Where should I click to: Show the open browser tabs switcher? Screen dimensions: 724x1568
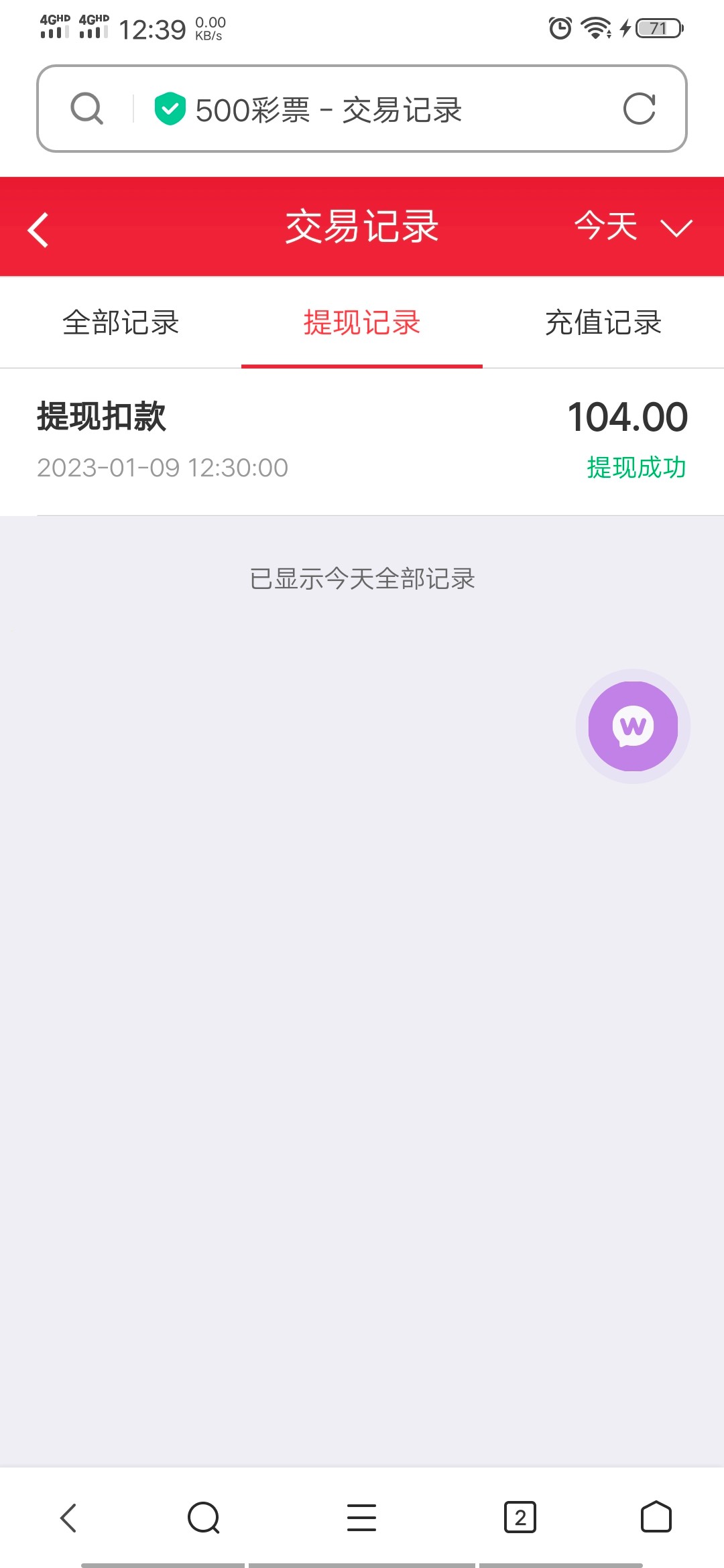520,1517
